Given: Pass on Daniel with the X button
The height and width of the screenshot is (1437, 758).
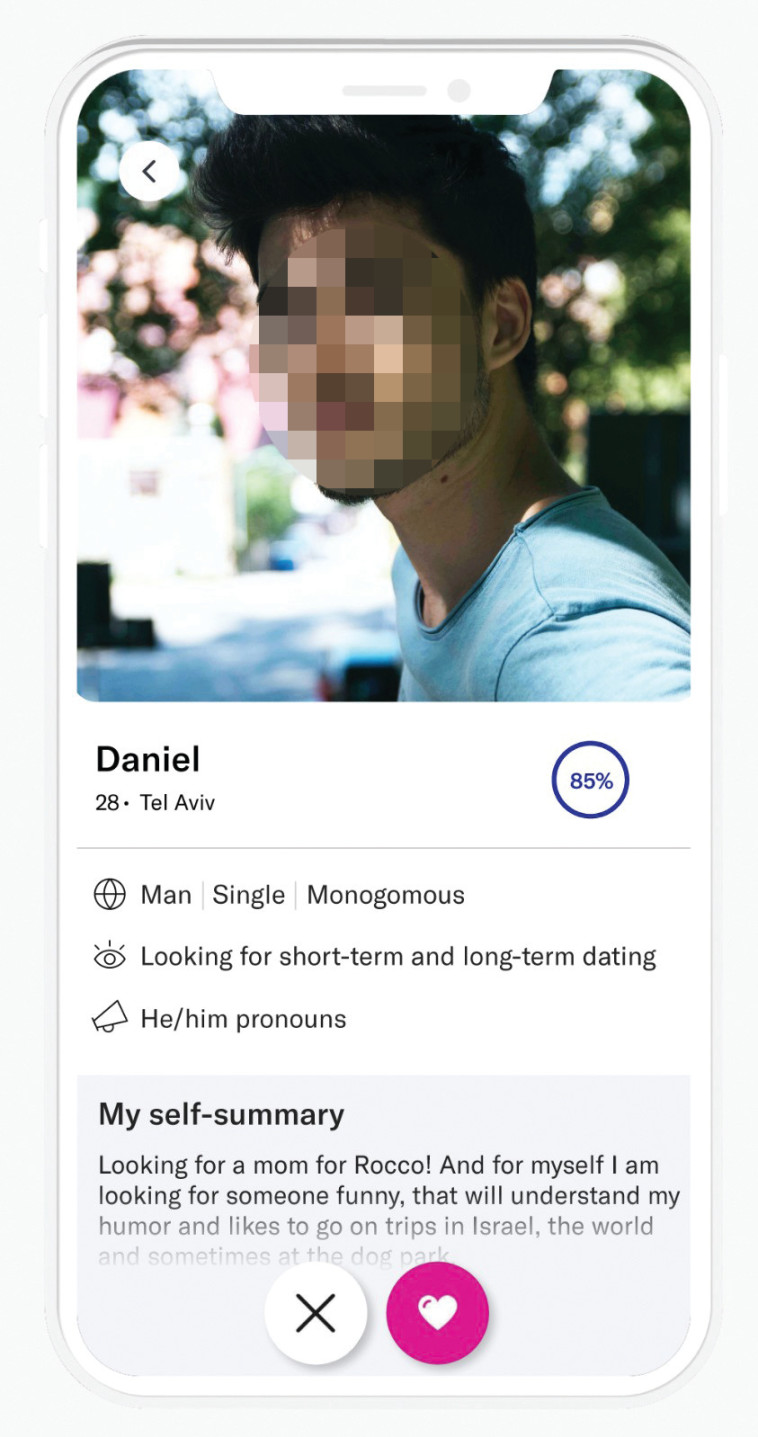Looking at the screenshot, I should [316, 1313].
